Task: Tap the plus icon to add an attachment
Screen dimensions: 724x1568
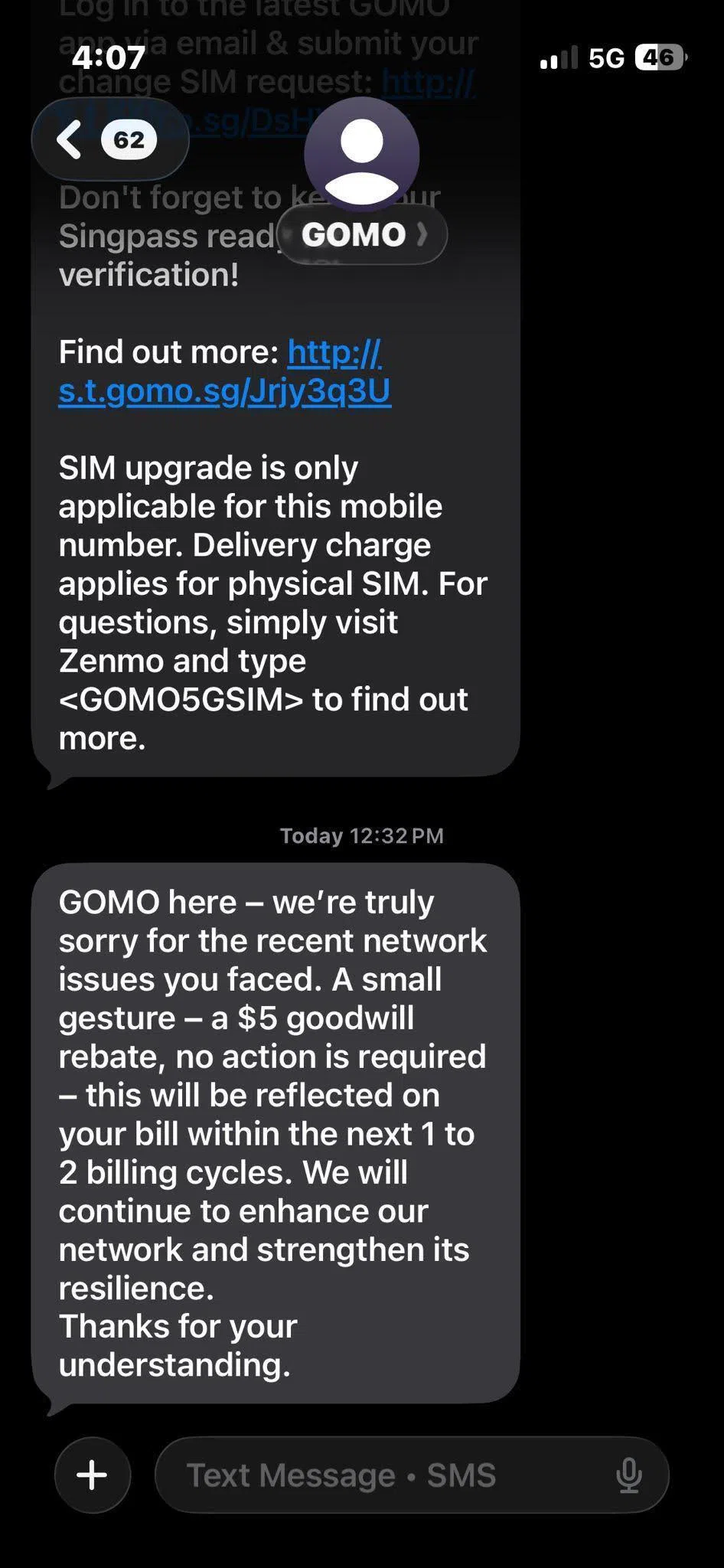Action: (92, 1475)
